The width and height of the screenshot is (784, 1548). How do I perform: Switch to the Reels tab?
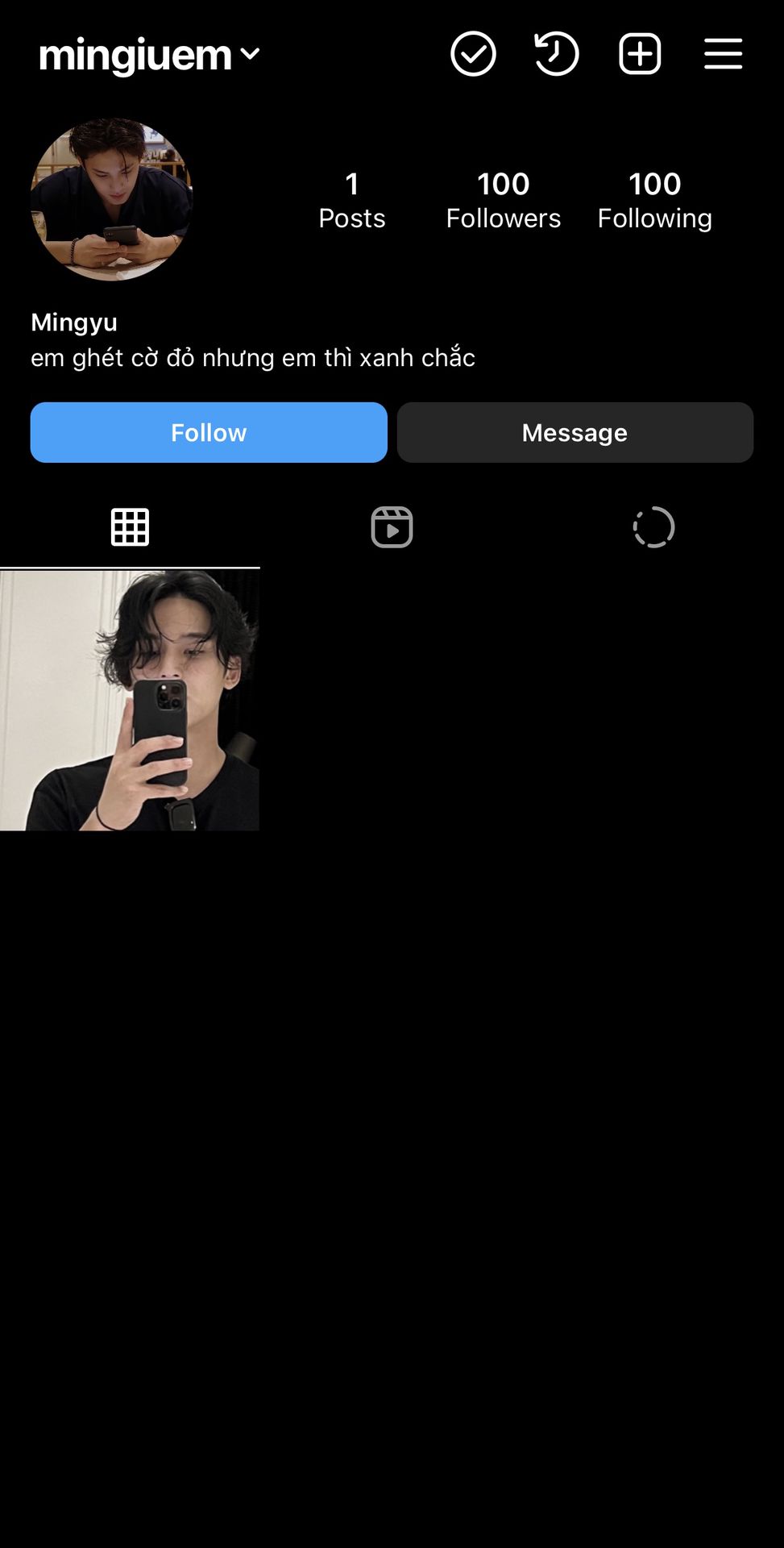392,527
